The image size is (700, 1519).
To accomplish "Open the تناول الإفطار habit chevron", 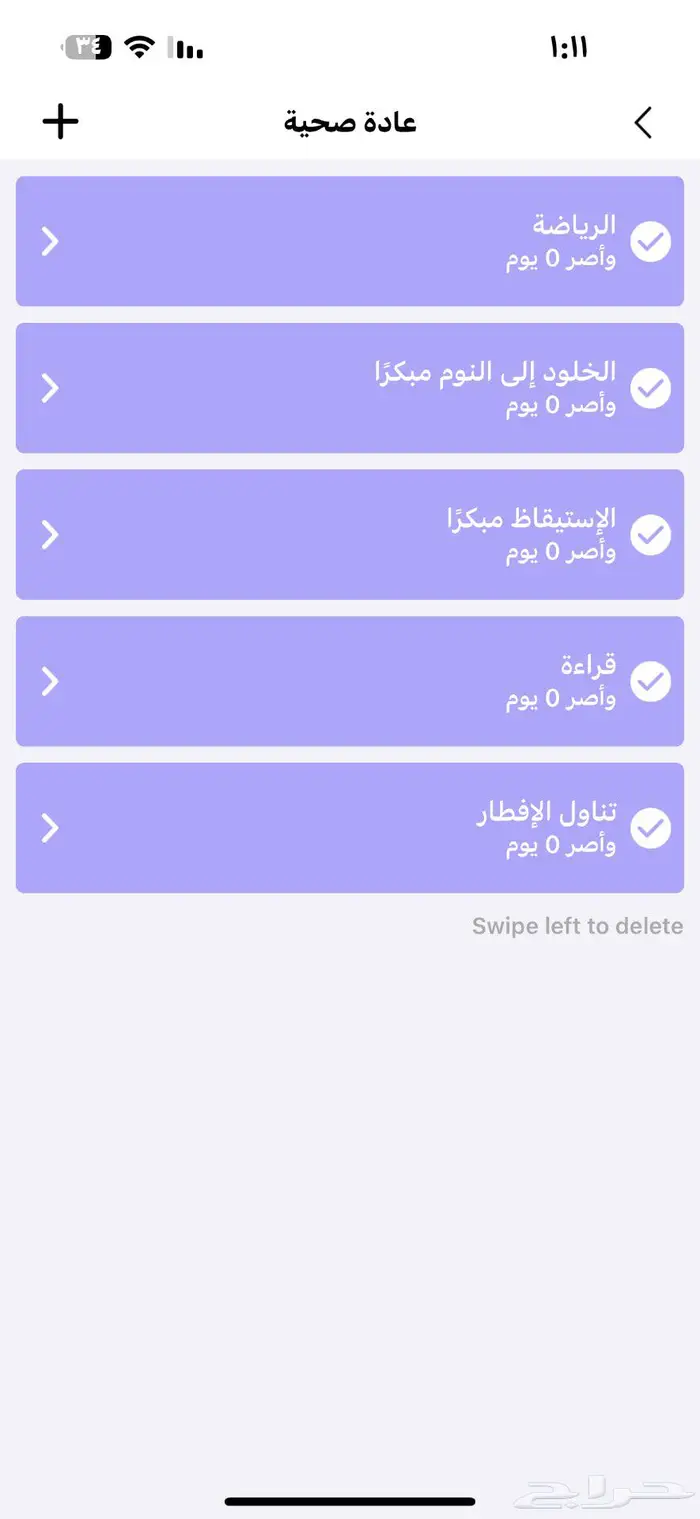I will pos(50,828).
